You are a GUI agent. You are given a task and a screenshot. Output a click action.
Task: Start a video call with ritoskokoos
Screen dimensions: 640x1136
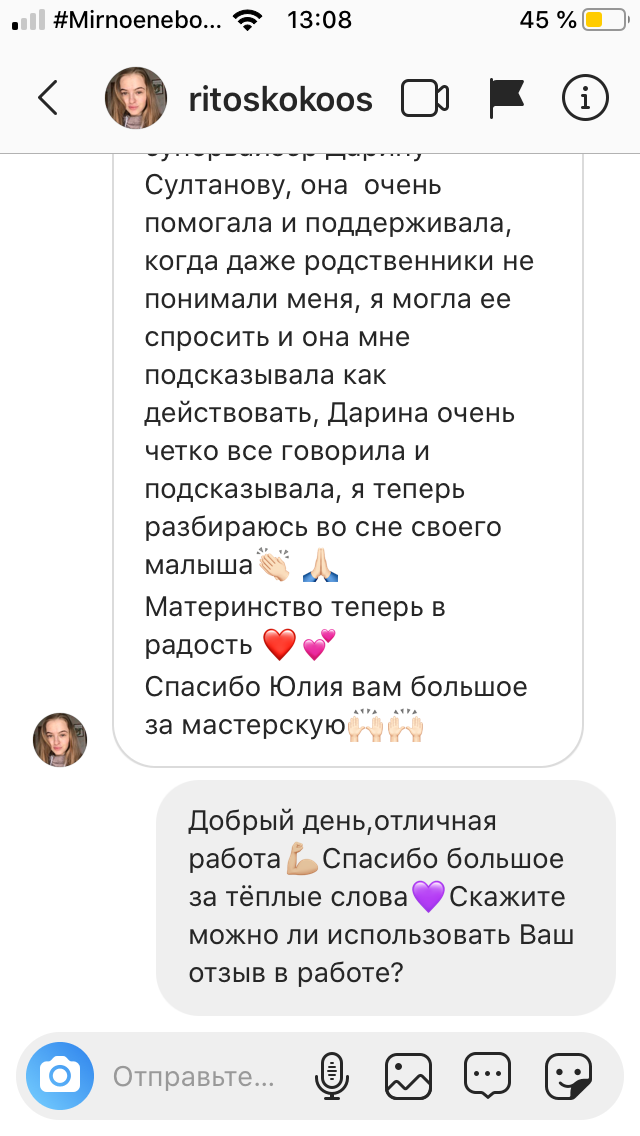425,98
